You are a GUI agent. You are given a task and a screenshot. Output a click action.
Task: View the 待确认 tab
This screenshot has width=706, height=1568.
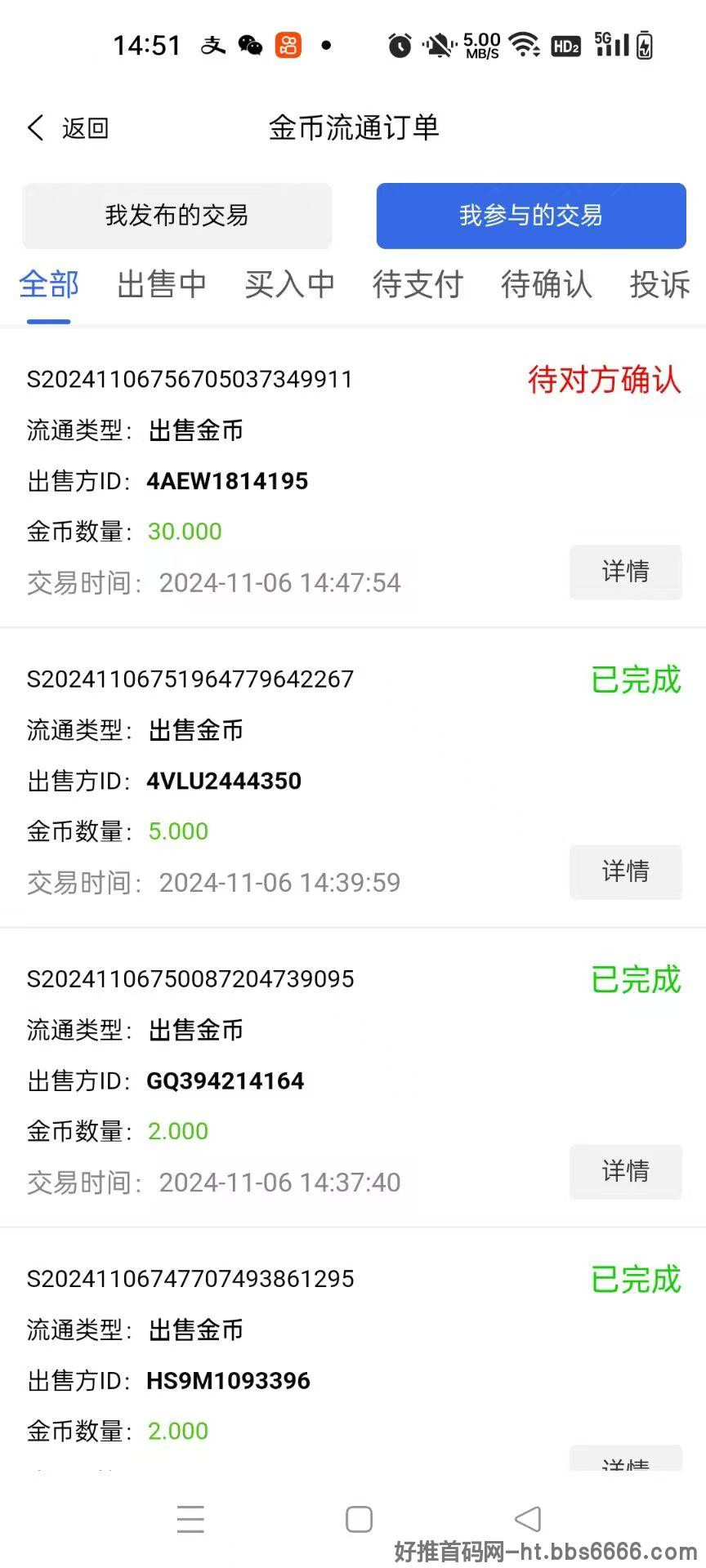[547, 285]
